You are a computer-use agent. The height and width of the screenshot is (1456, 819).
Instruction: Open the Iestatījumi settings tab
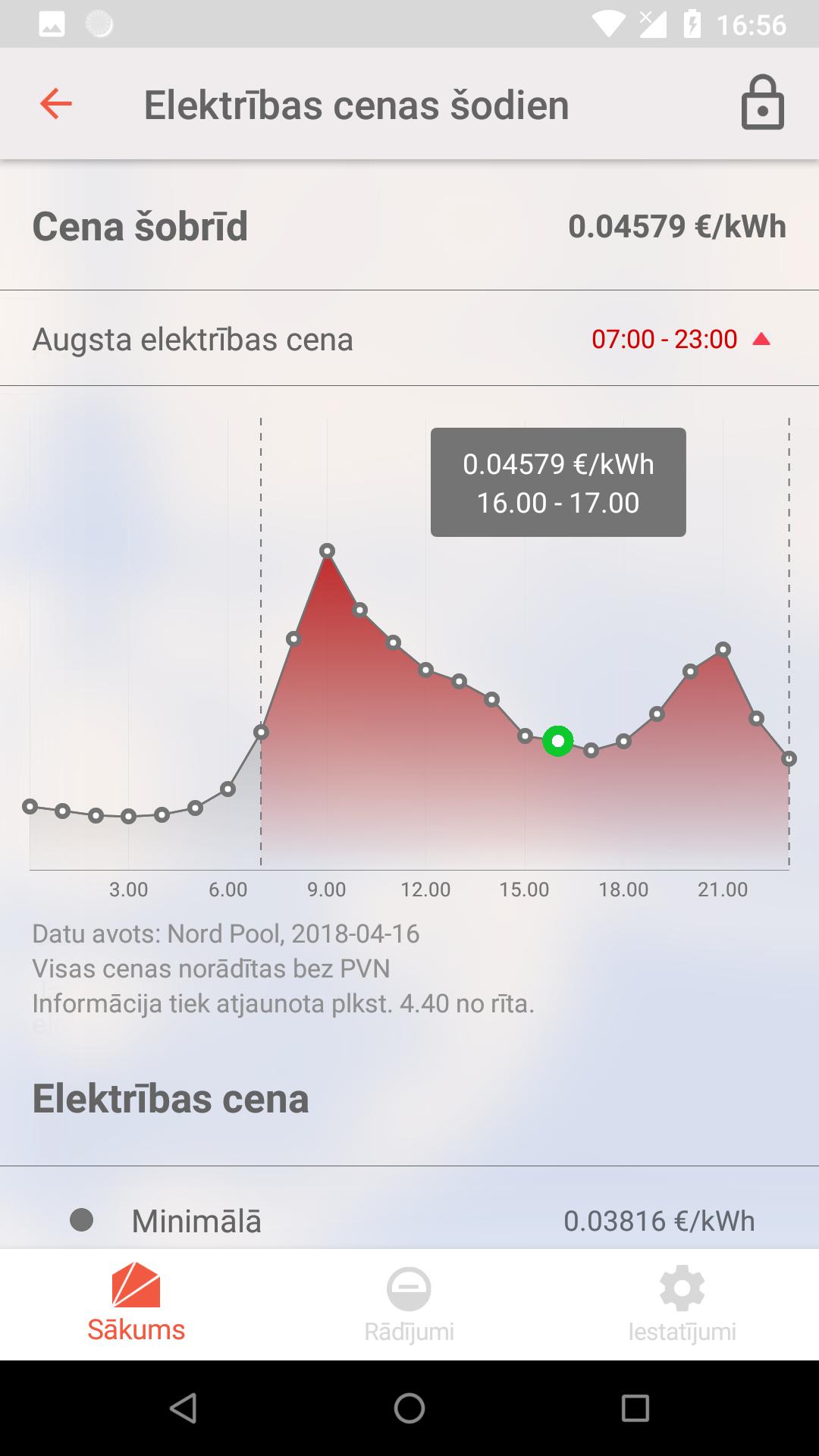pyautogui.click(x=682, y=1303)
